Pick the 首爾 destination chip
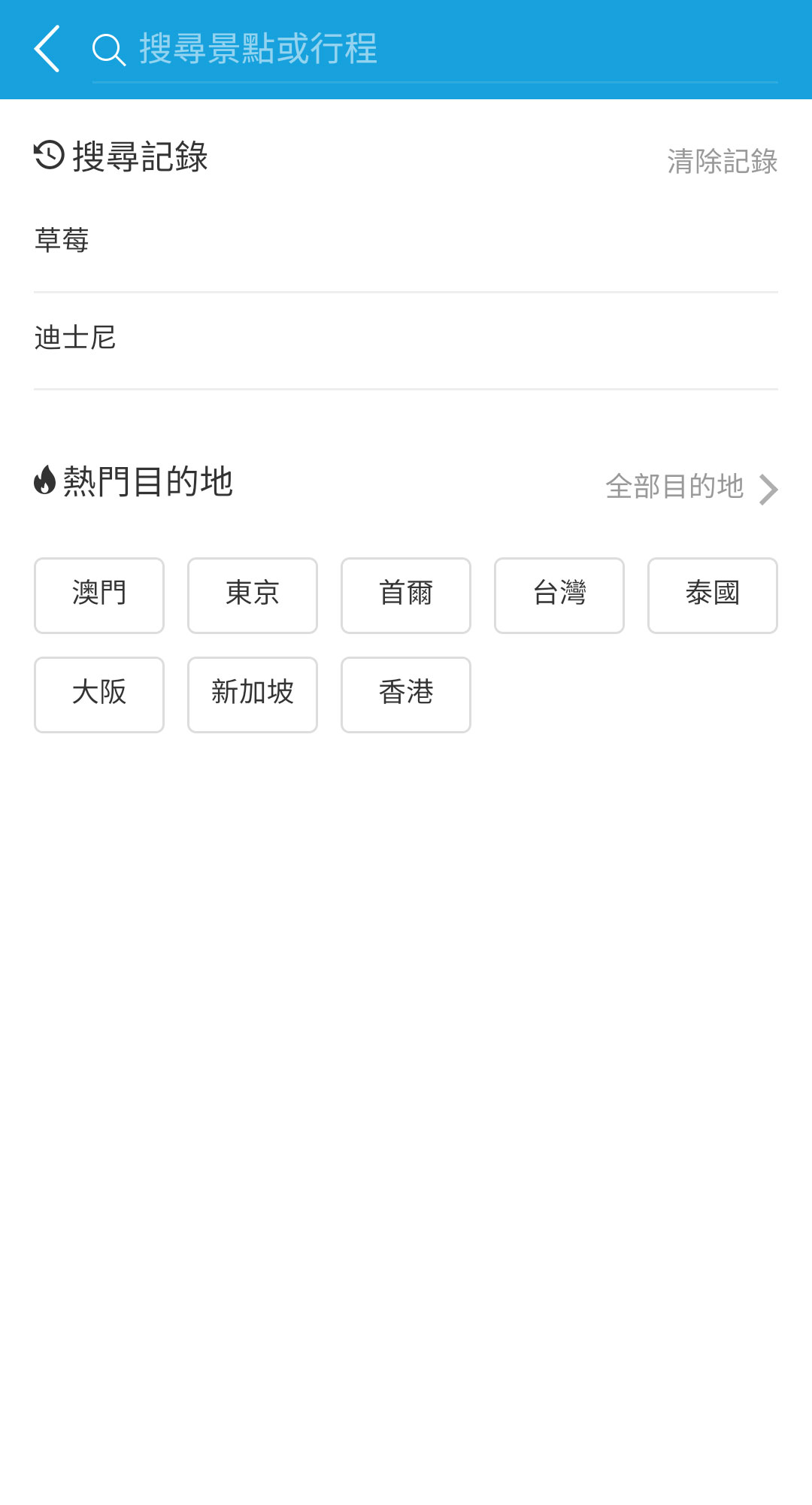Viewport: 812px width, 1505px height. click(x=406, y=595)
